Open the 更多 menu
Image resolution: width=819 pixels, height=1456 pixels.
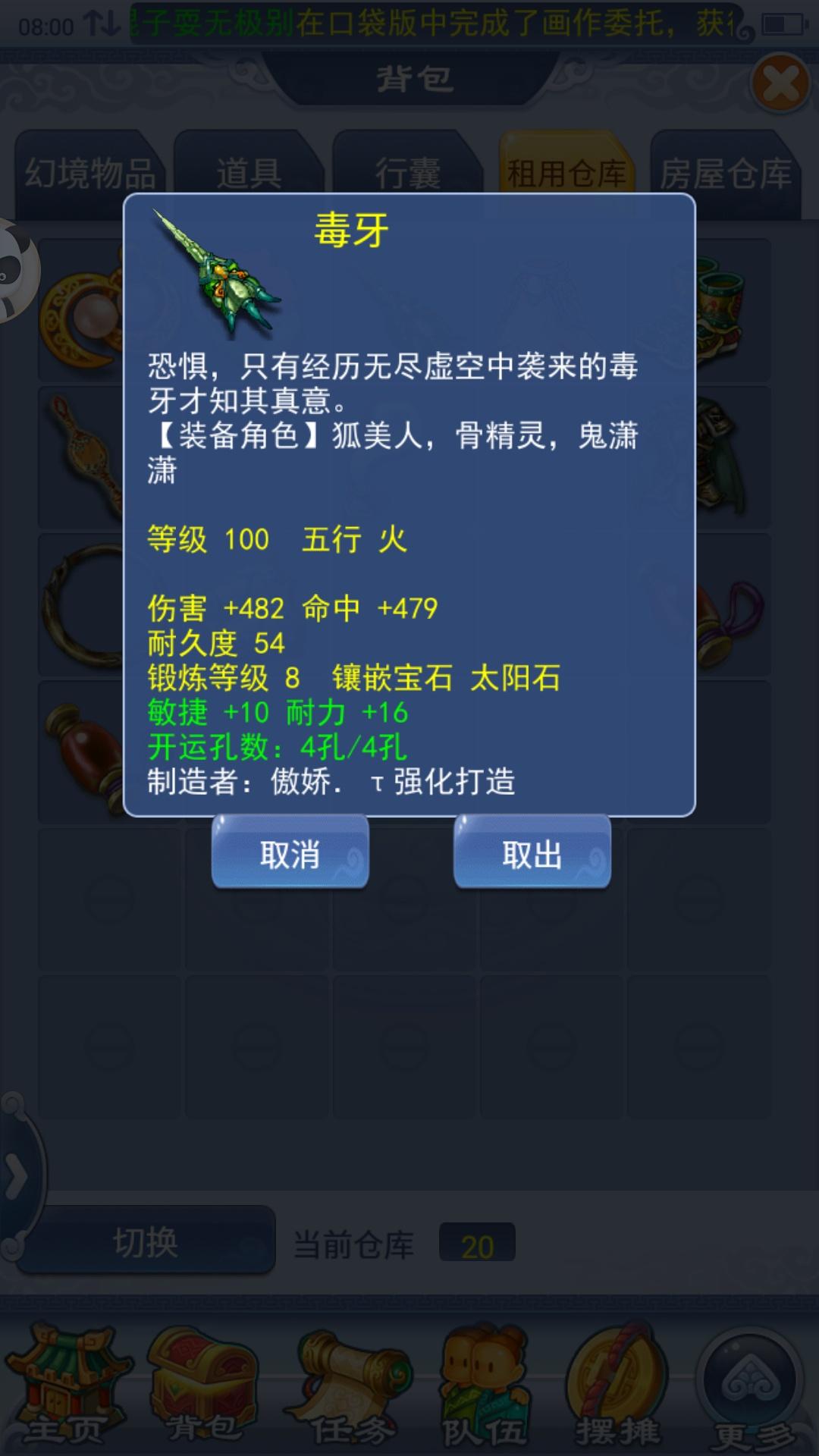tap(752, 1388)
